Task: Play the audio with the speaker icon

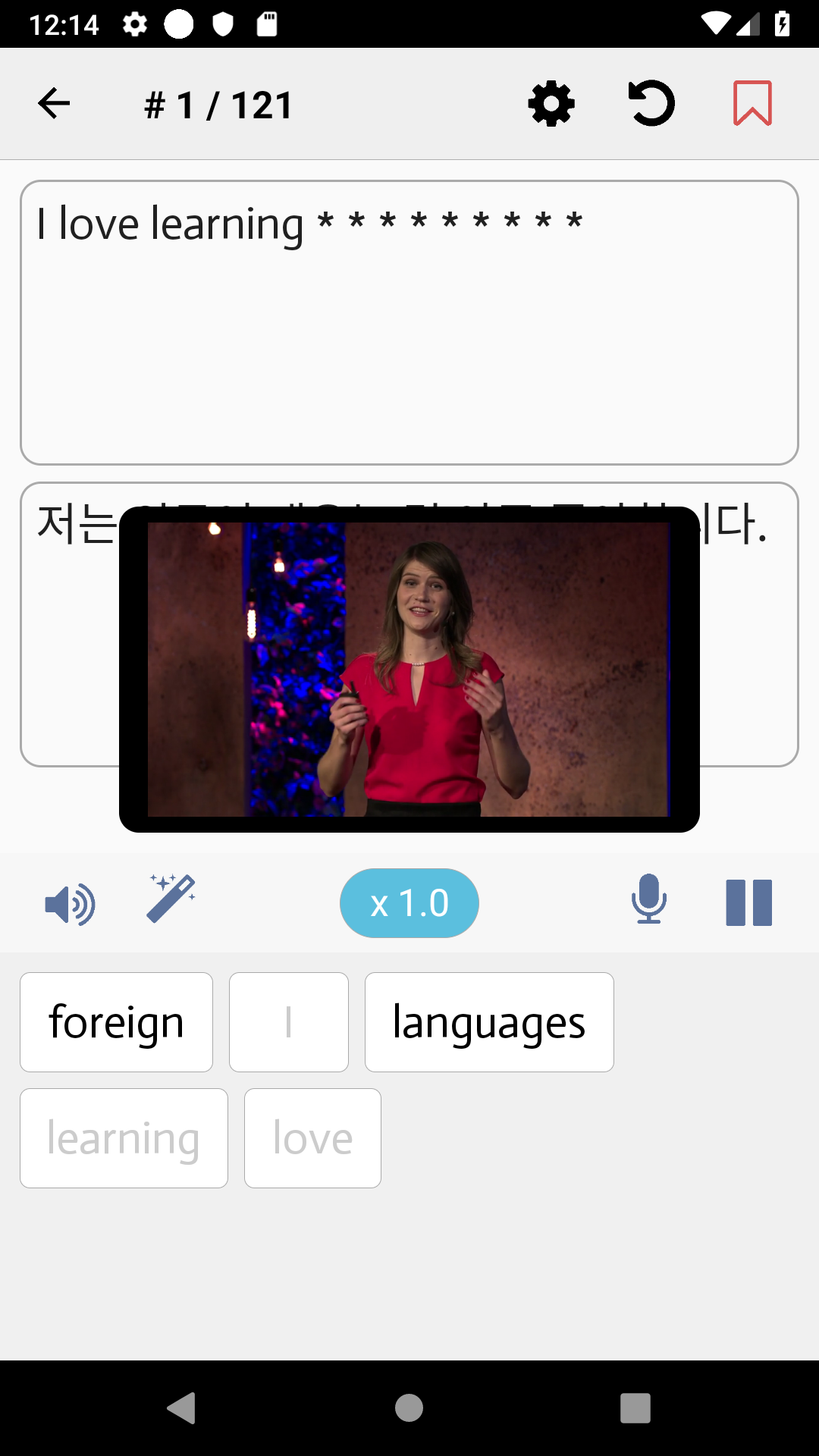Action: point(71,902)
